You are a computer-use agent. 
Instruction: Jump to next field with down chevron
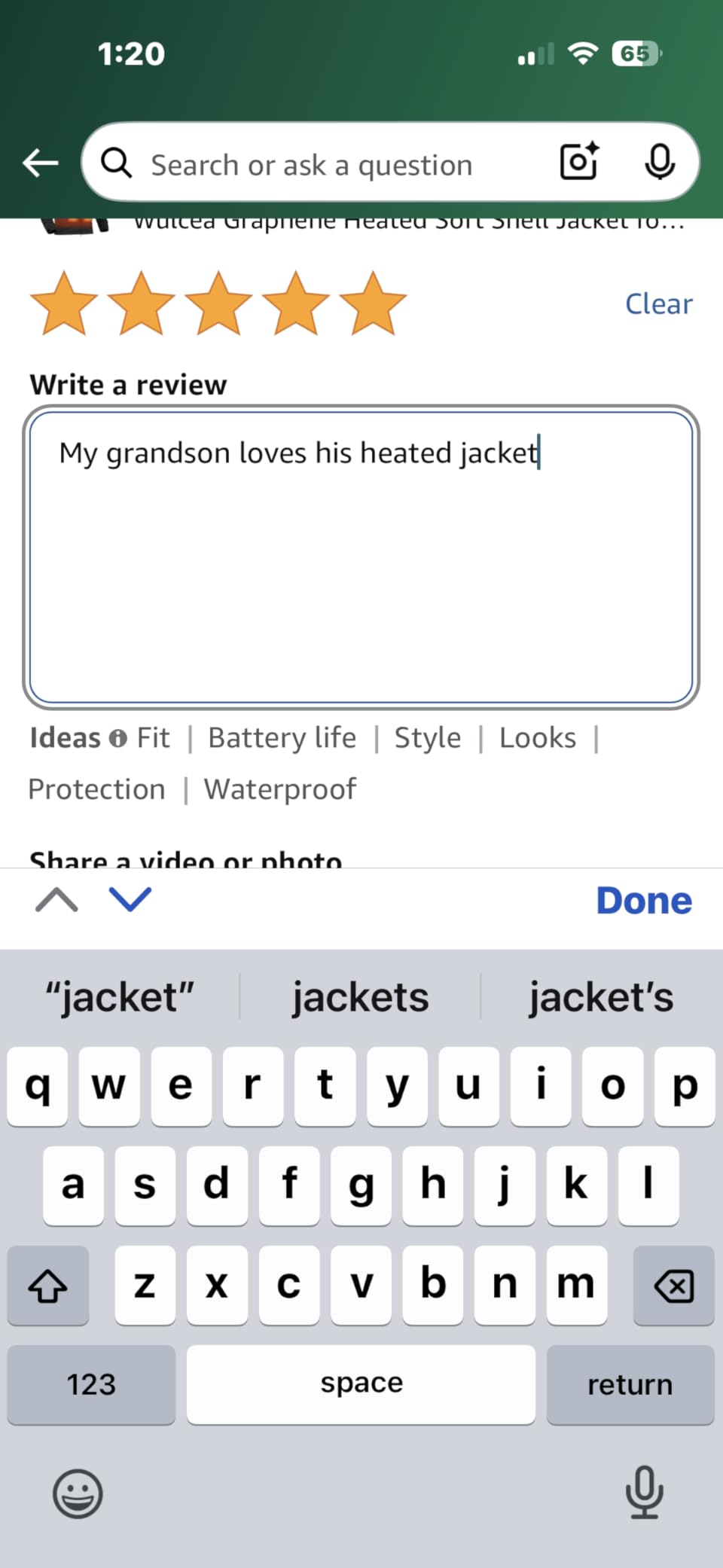click(130, 899)
